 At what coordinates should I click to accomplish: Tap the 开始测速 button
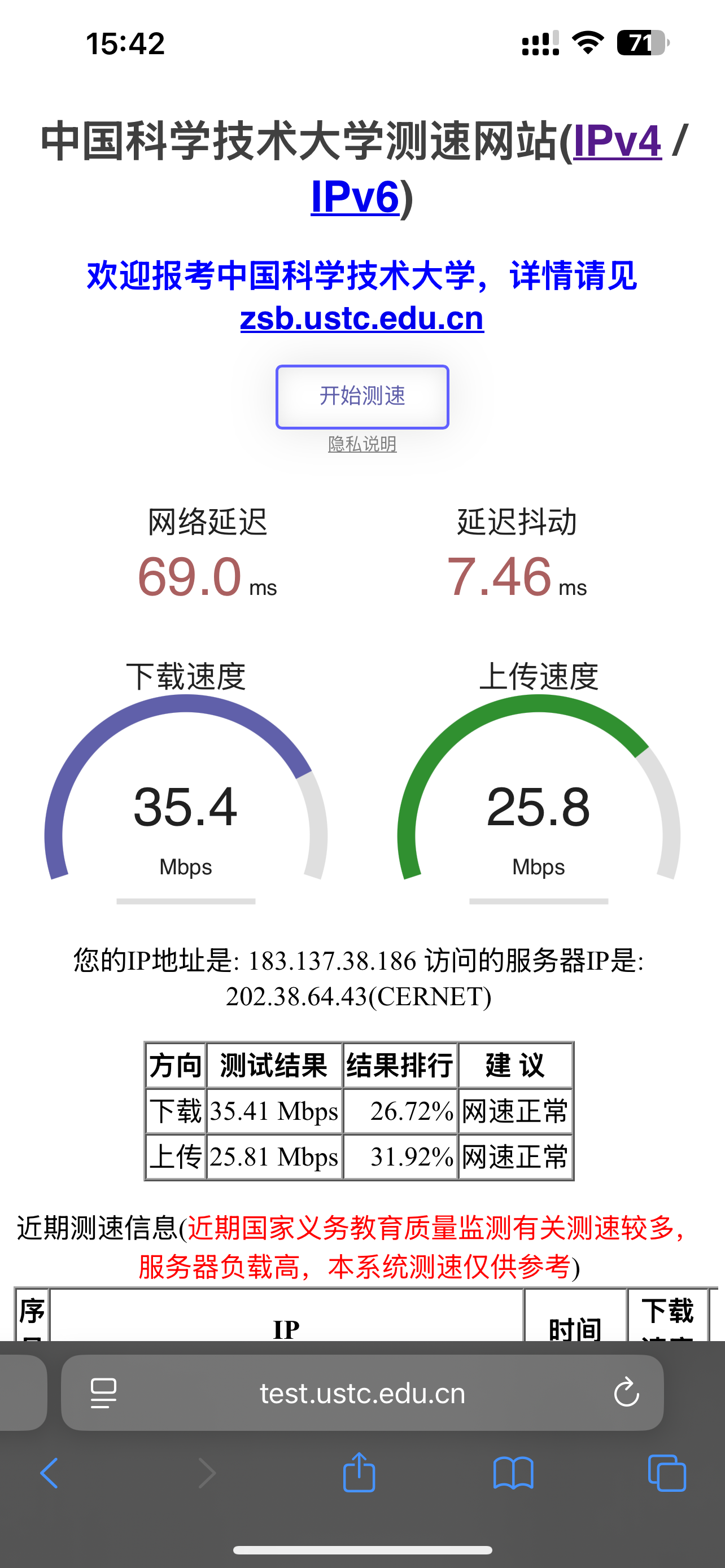[362, 397]
